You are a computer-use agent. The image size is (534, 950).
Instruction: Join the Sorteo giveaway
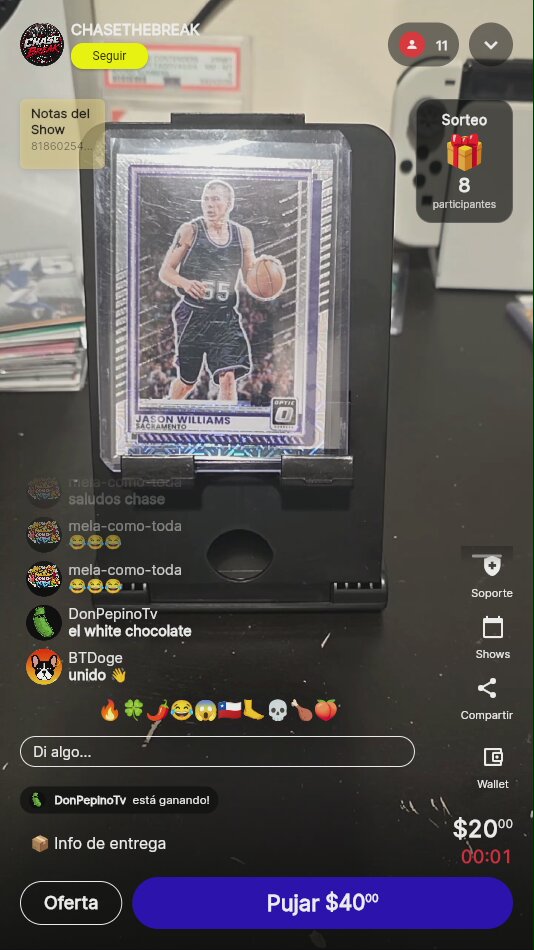(x=464, y=161)
